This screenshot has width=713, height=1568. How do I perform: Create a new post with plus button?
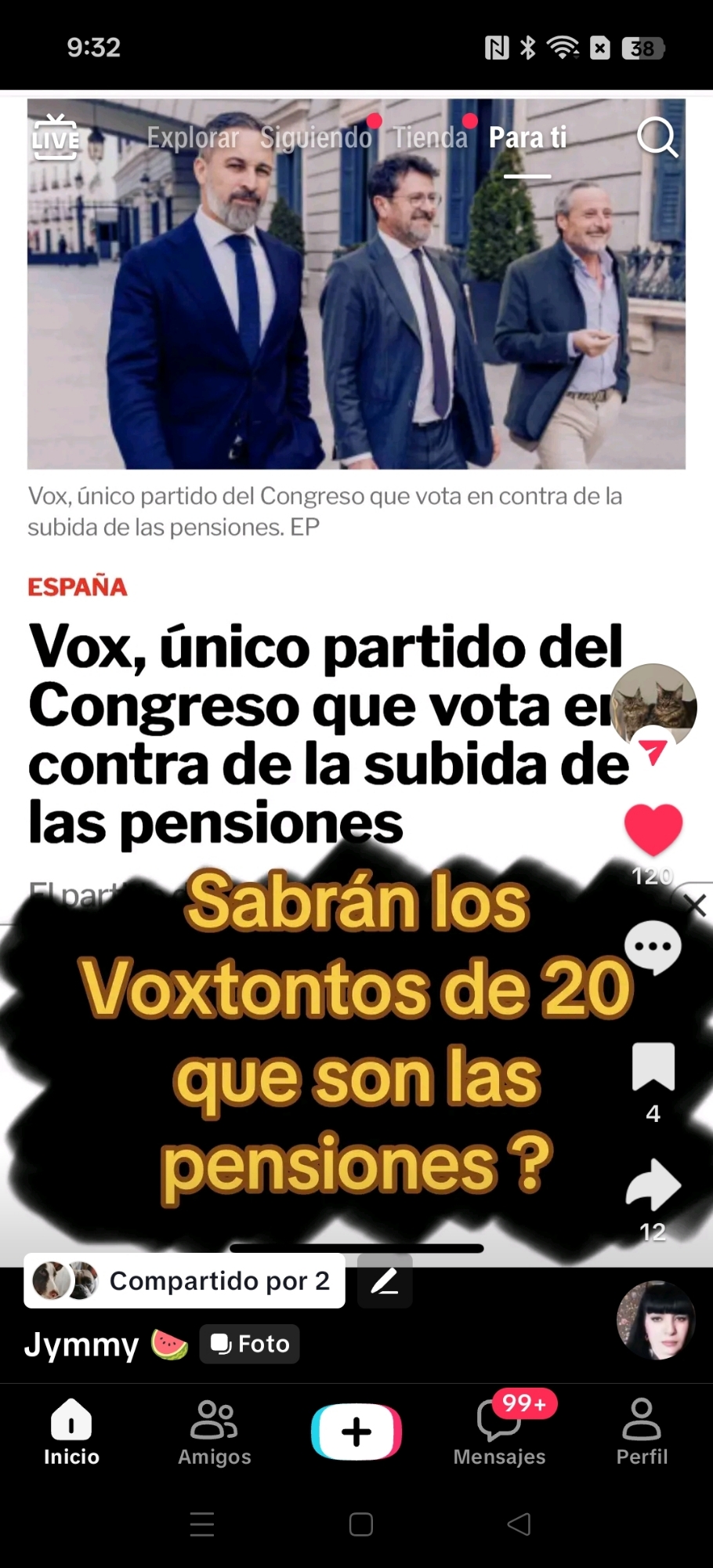pyautogui.click(x=356, y=1432)
